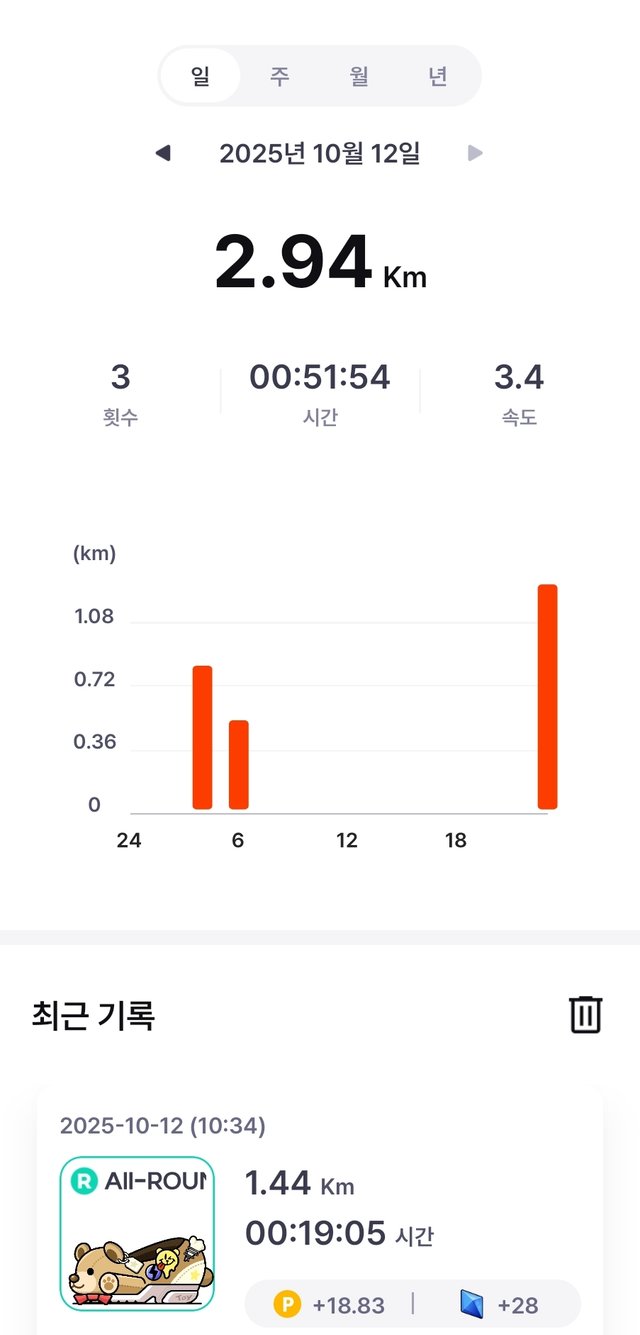This screenshot has height=1335, width=640.
Task: Switch to the 주 (week) tab
Action: pyautogui.click(x=279, y=76)
